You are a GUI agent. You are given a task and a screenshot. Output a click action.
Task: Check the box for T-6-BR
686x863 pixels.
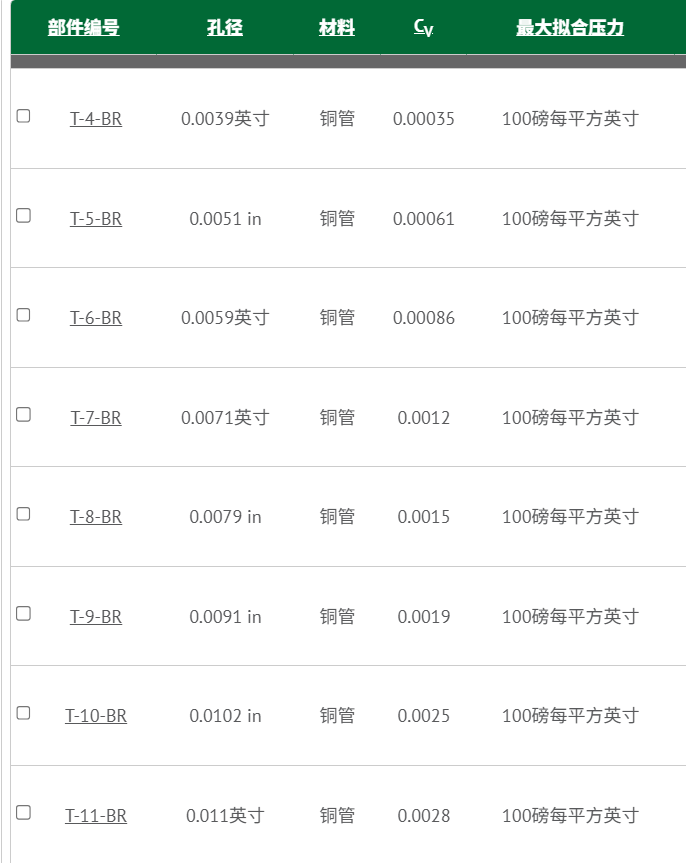[x=24, y=315]
